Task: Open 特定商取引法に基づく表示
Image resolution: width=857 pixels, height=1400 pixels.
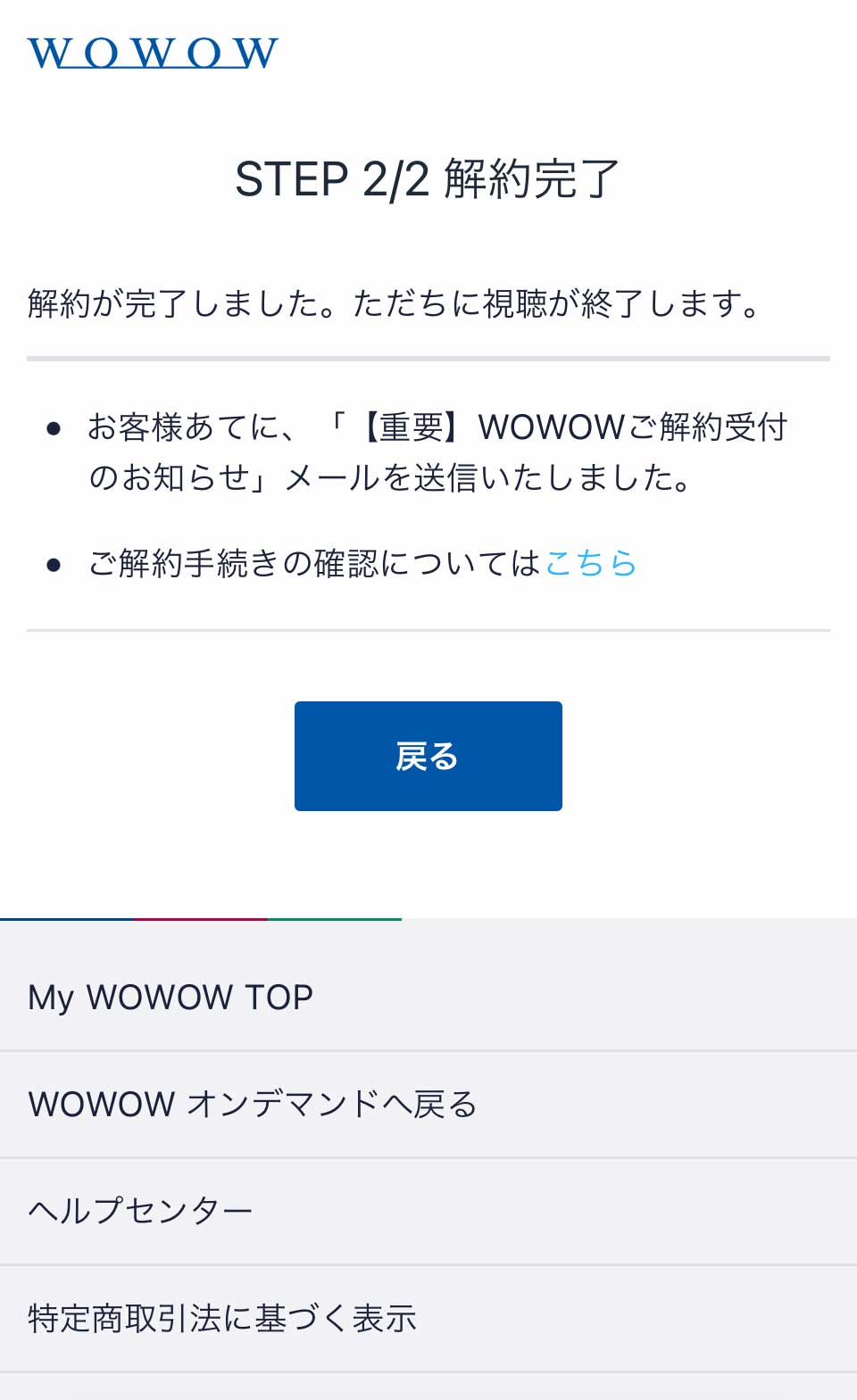Action: (x=222, y=1318)
